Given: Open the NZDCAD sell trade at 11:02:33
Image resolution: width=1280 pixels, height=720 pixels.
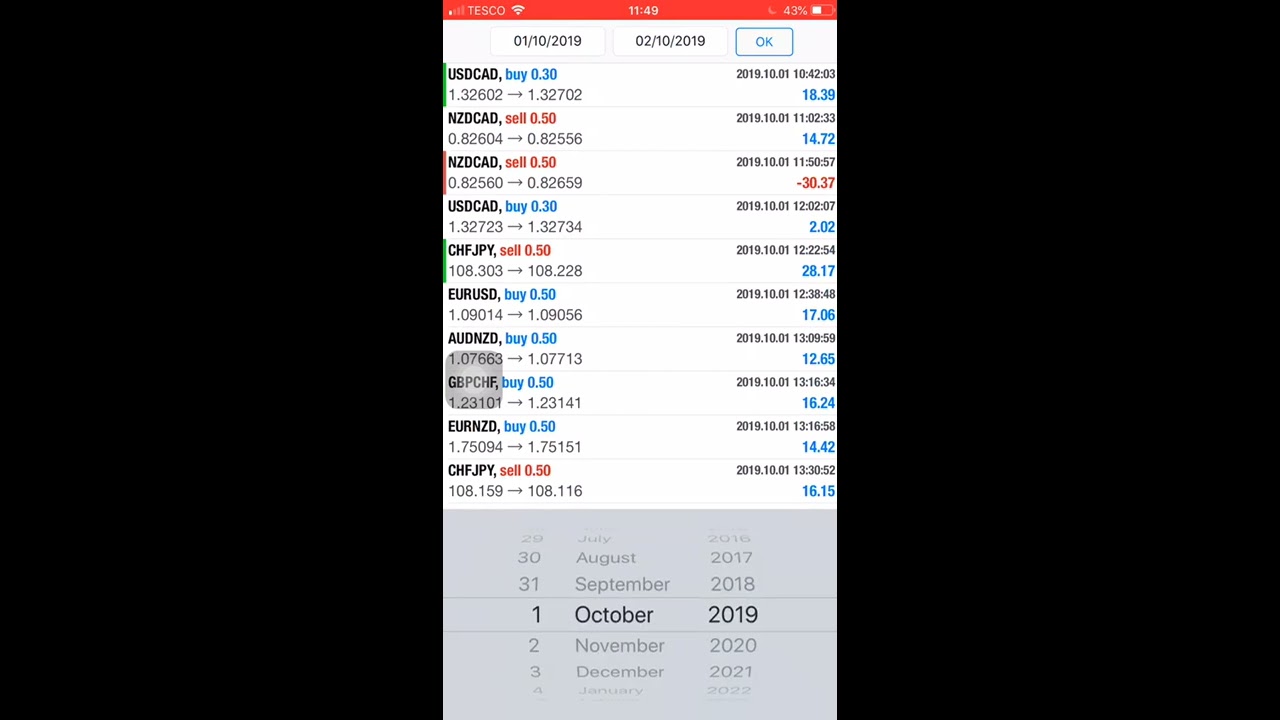Looking at the screenshot, I should 640,128.
